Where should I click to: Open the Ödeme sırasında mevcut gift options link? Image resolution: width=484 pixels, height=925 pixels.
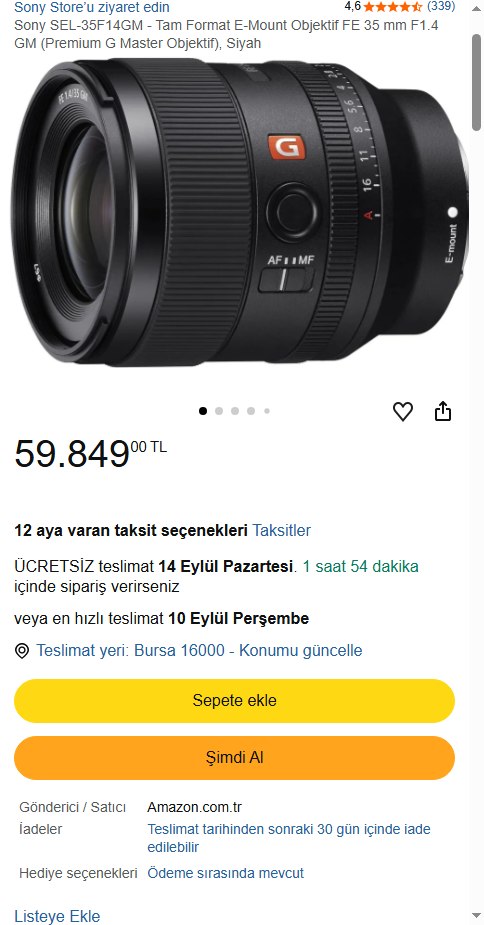225,873
